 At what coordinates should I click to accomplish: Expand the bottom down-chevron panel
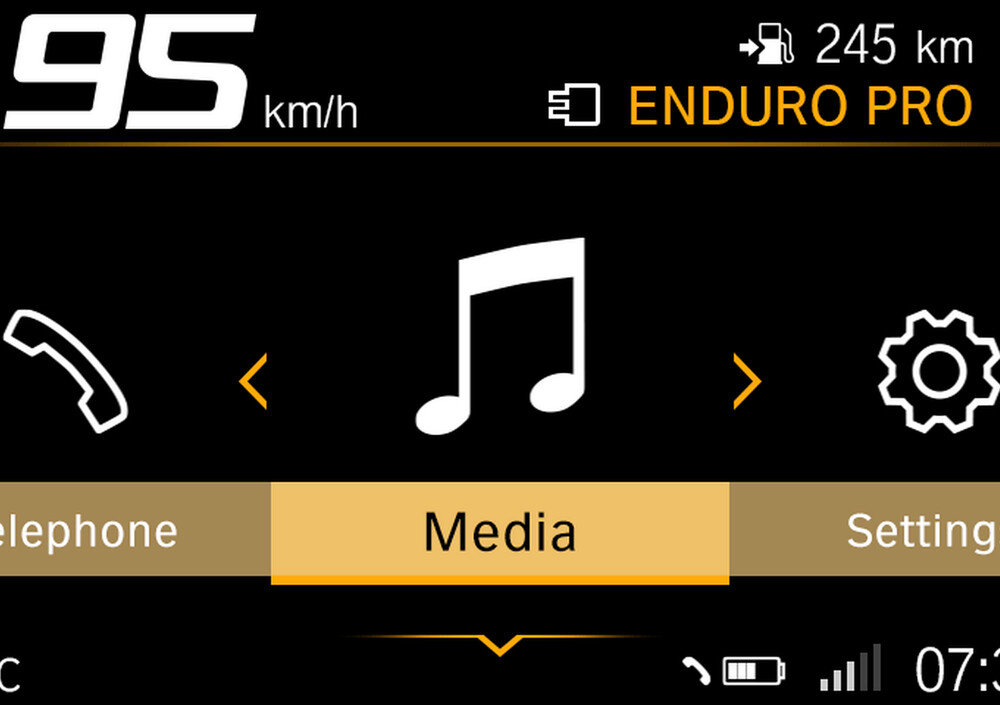(499, 645)
